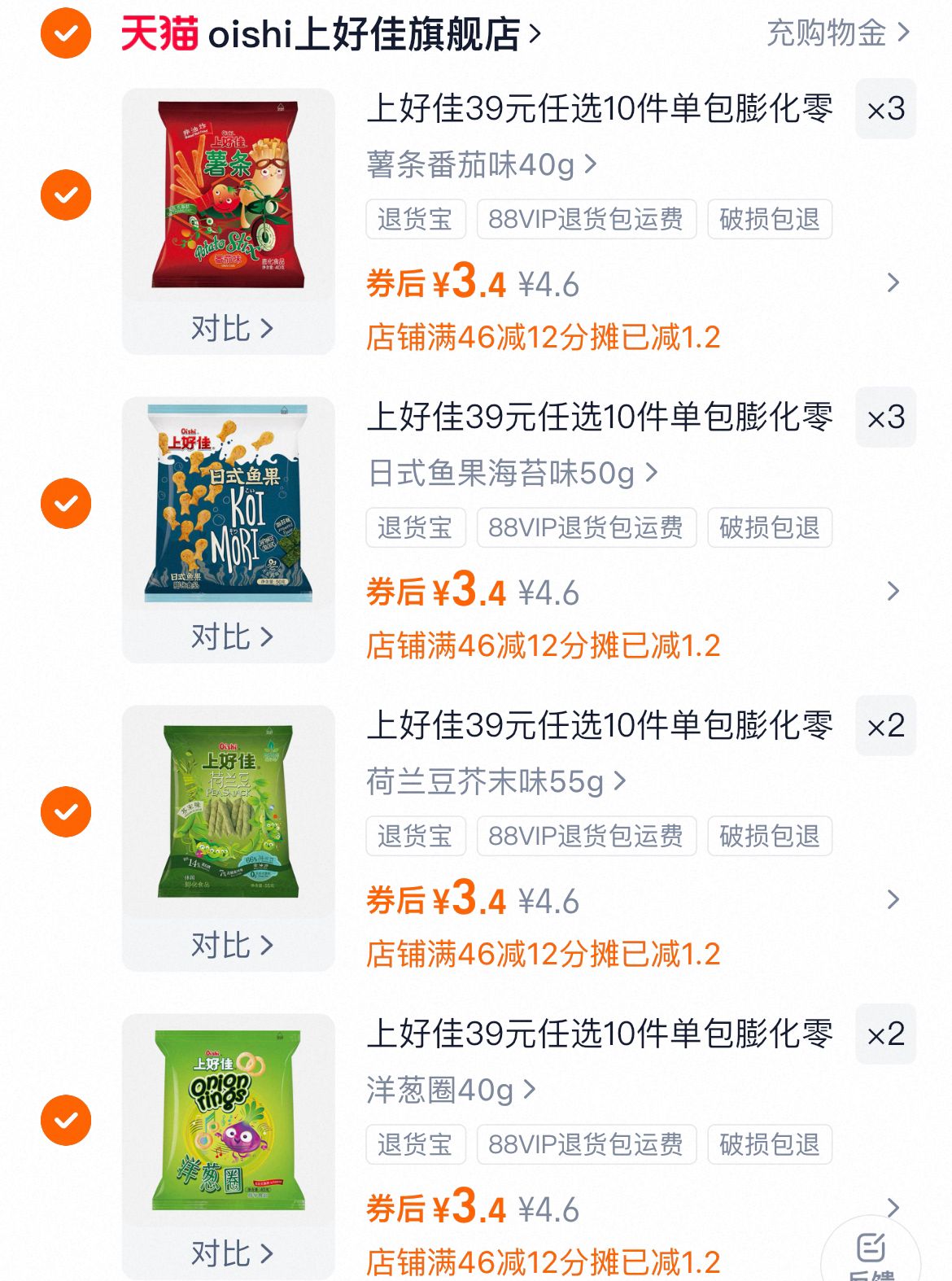Screen dimensions: 952x1281
Task: Deselect the 洋葱圈40g item checkbox
Action: [66, 1121]
